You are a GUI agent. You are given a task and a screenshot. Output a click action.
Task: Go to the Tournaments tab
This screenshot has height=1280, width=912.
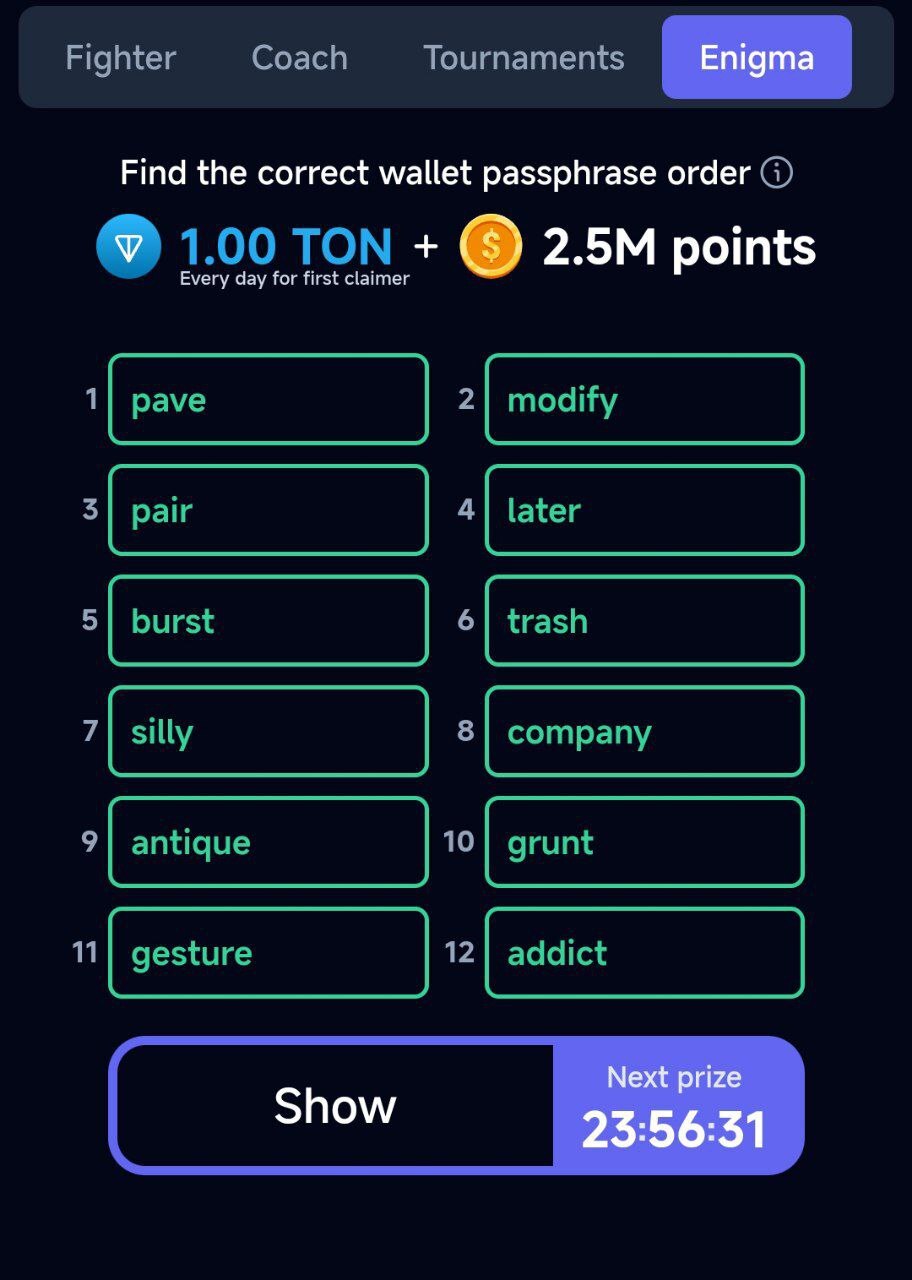[x=523, y=58]
